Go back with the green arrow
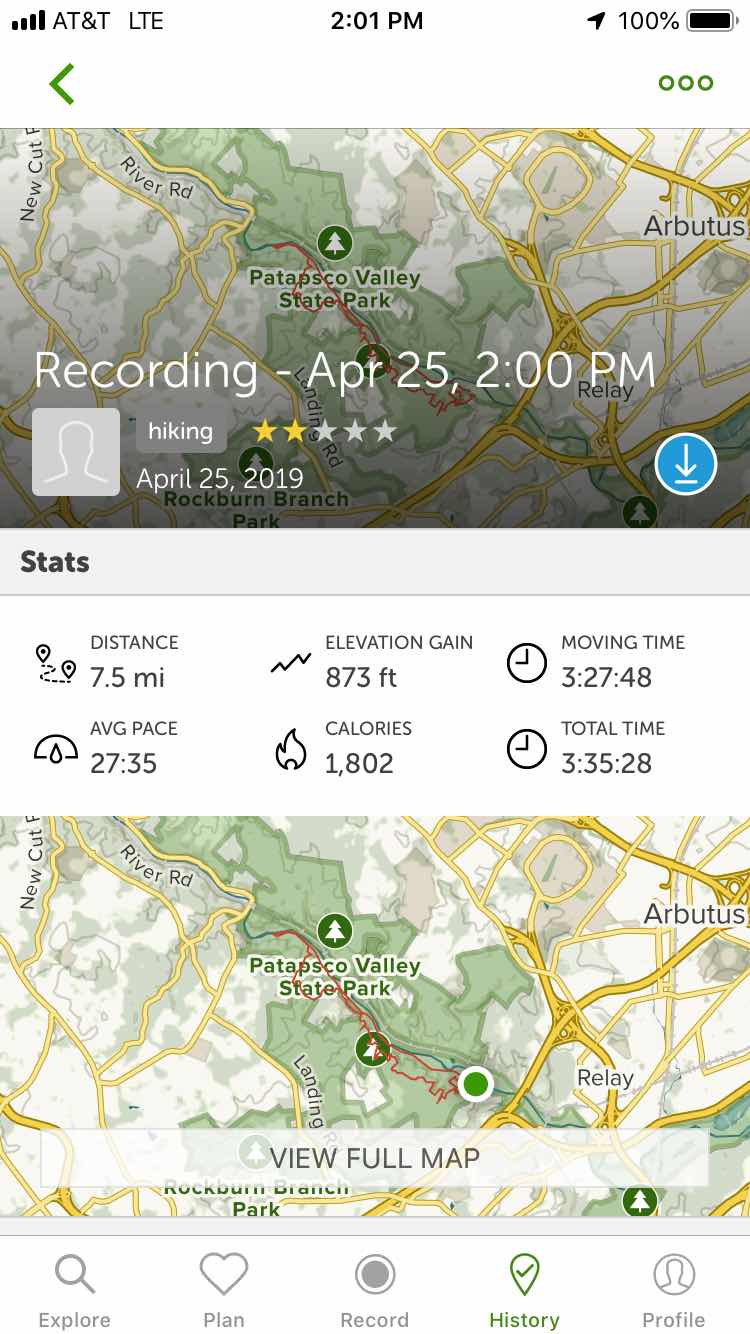This screenshot has width=750, height=1334. pyautogui.click(x=62, y=84)
